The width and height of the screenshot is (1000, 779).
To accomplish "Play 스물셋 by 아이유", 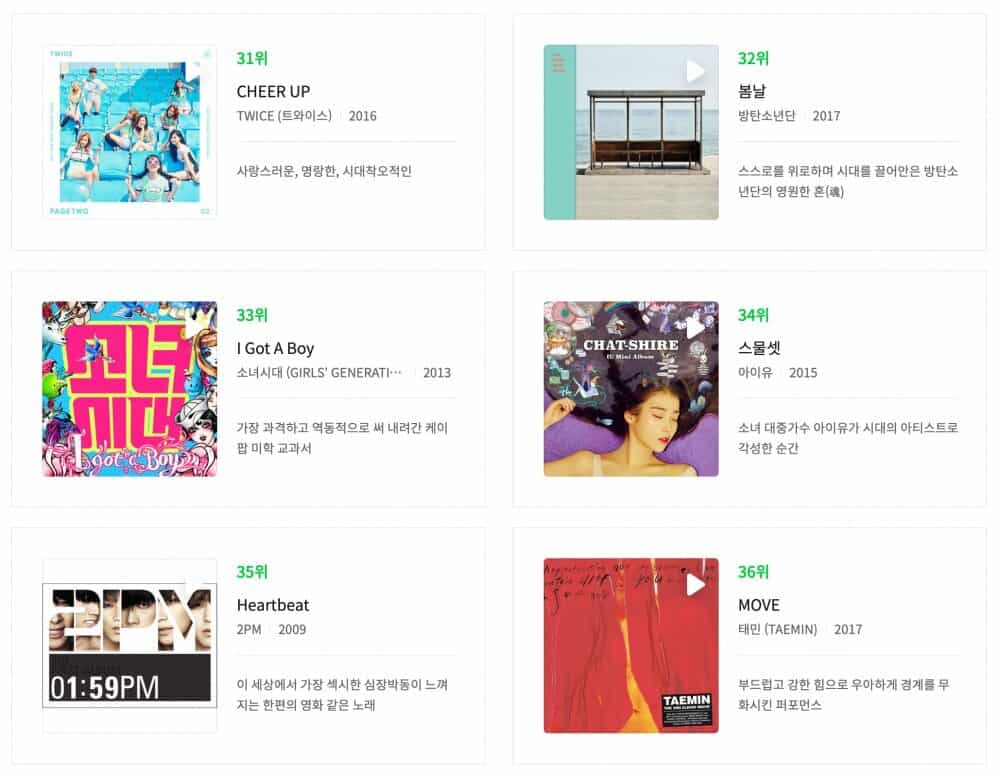I will (x=695, y=328).
